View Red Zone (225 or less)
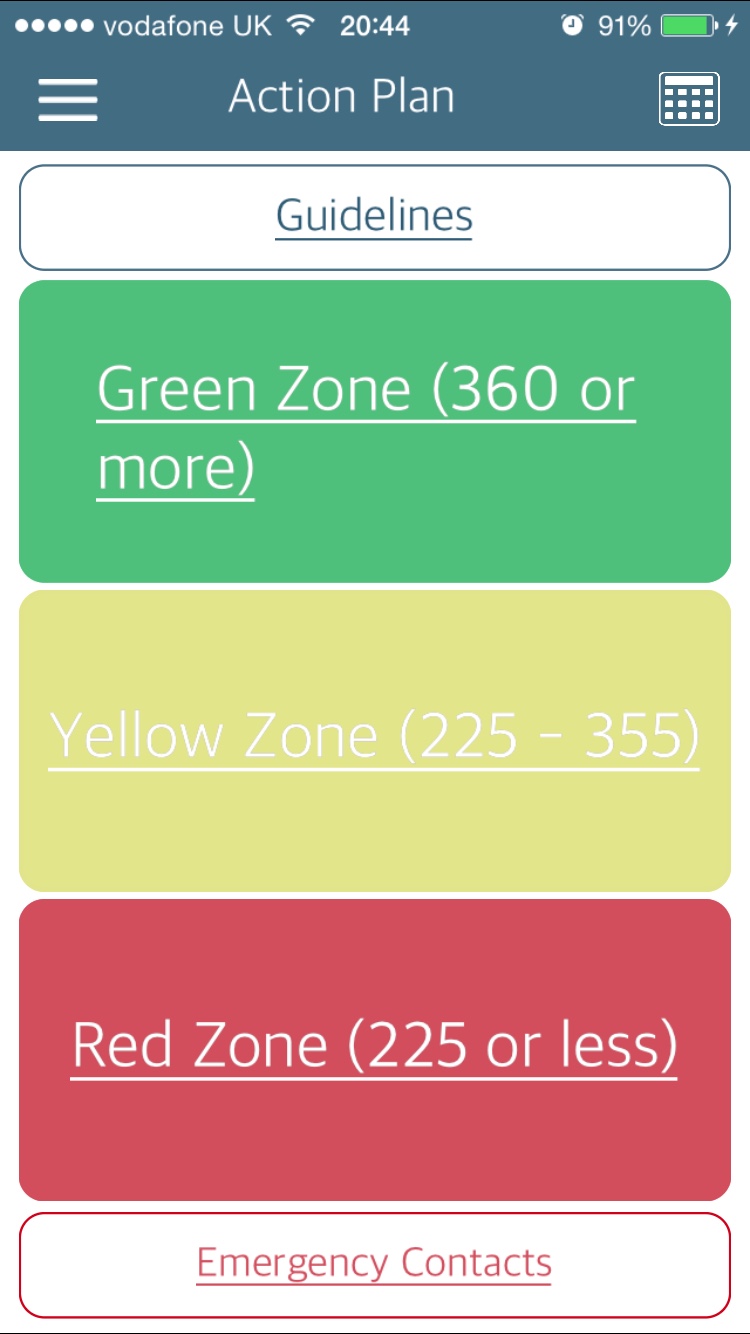The height and width of the screenshot is (1334, 750). [x=374, y=1047]
